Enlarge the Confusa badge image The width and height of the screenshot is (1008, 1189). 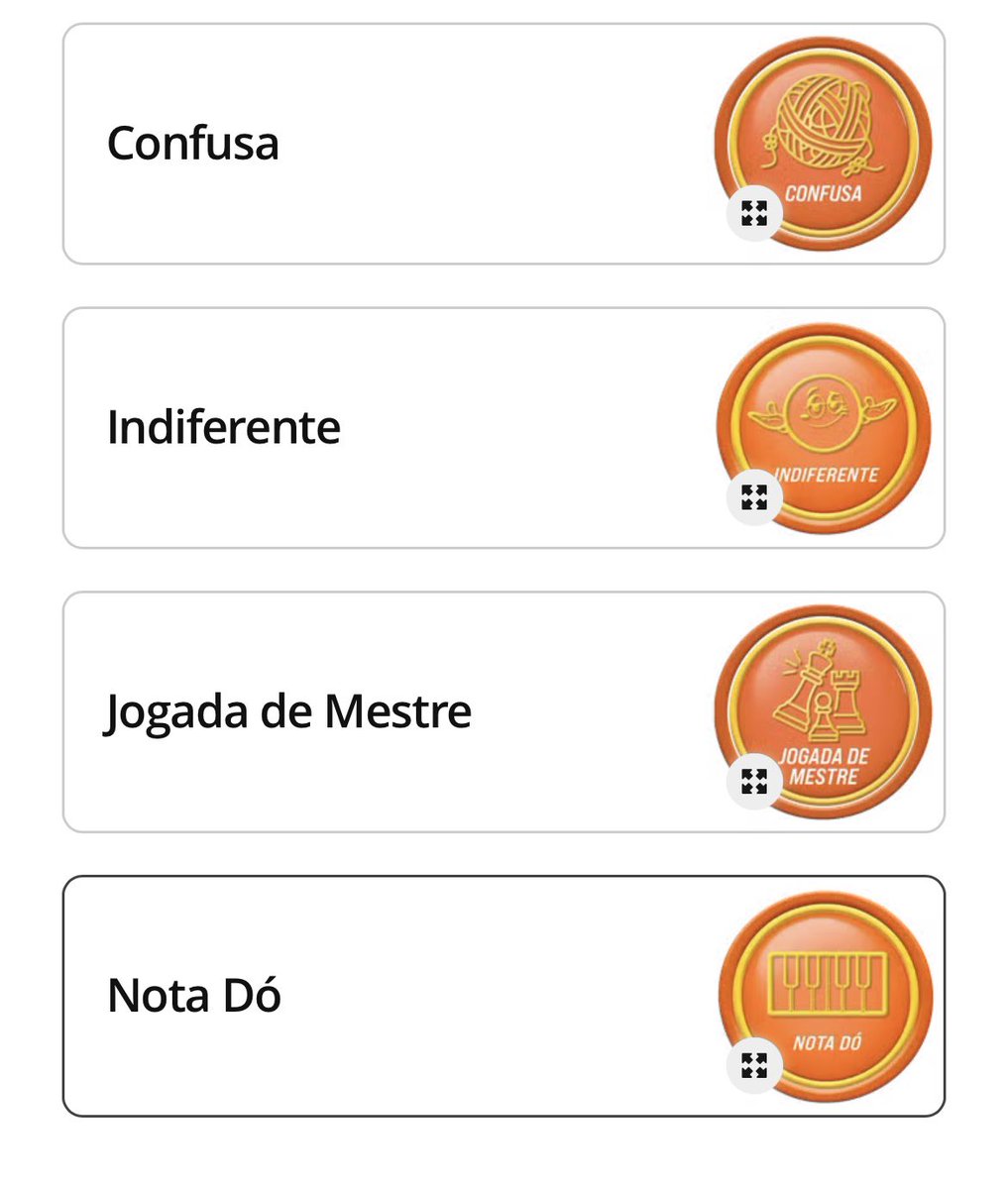point(754,213)
